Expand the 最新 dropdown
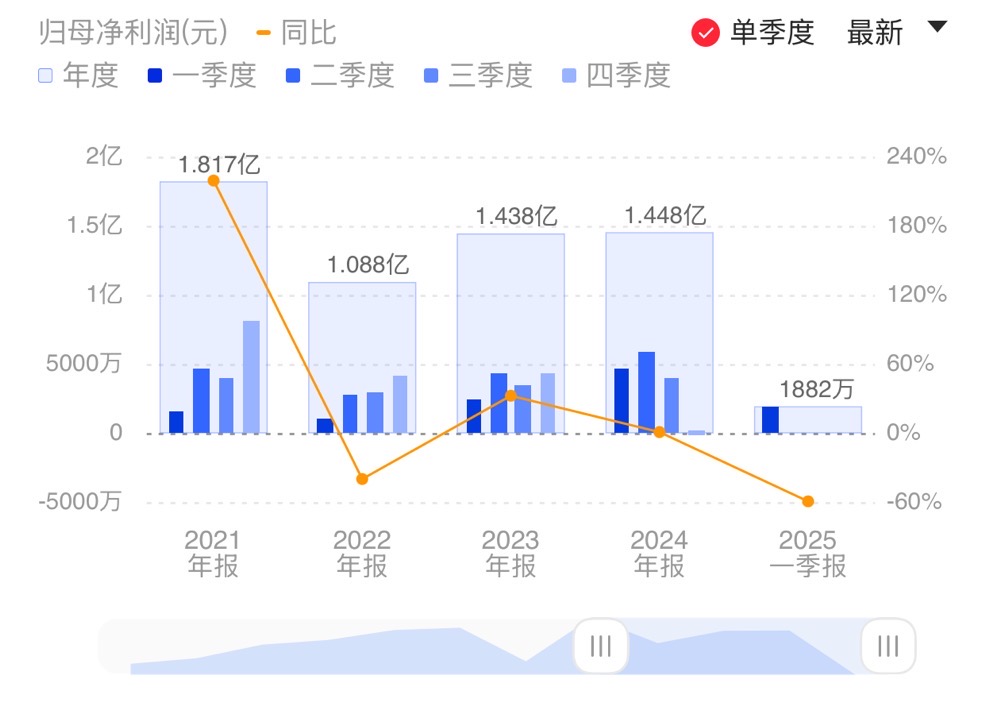This screenshot has height=712, width=986. click(895, 32)
